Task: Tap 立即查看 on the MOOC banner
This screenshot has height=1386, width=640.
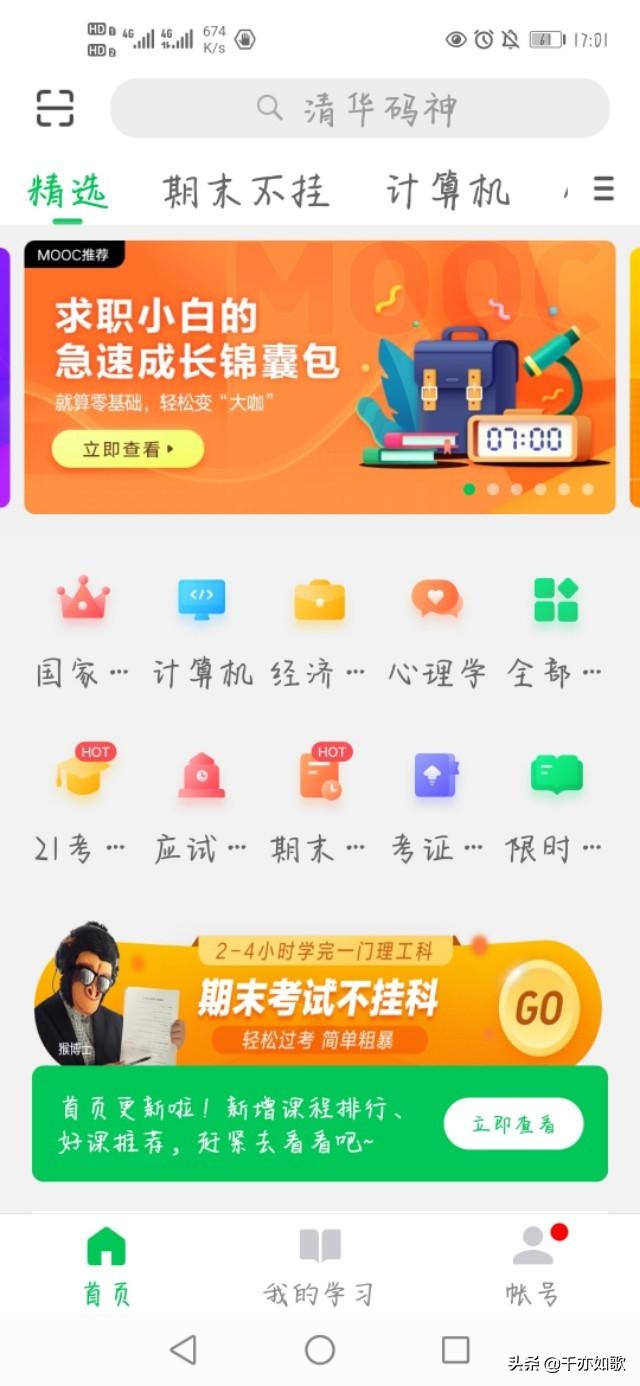Action: click(128, 449)
